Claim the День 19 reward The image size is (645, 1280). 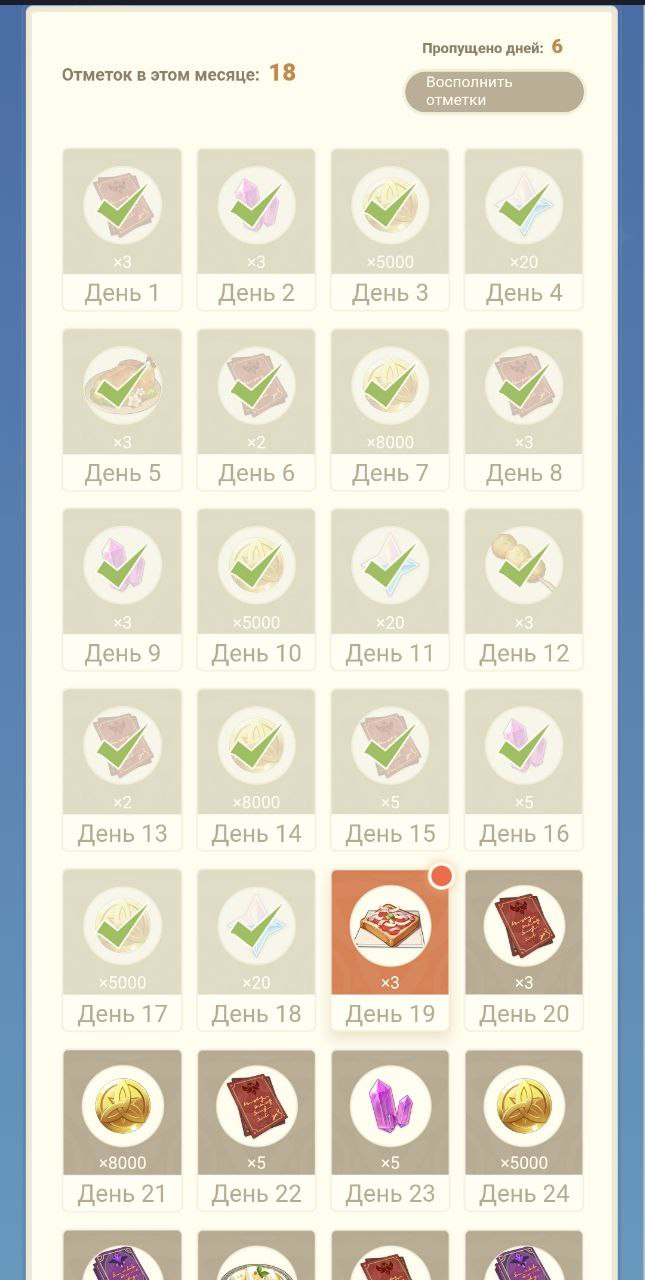pyautogui.click(x=390, y=947)
